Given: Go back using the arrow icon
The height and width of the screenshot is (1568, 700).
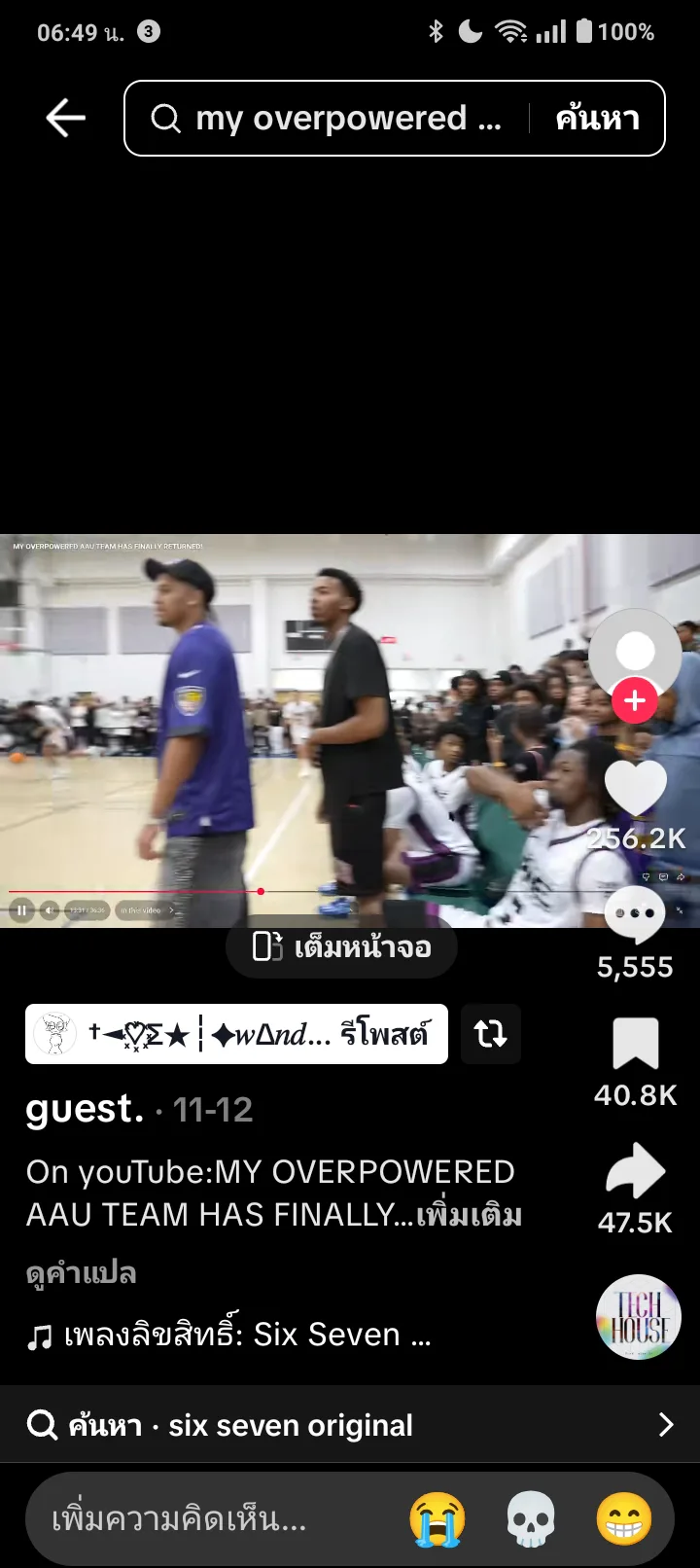Looking at the screenshot, I should pyautogui.click(x=66, y=119).
